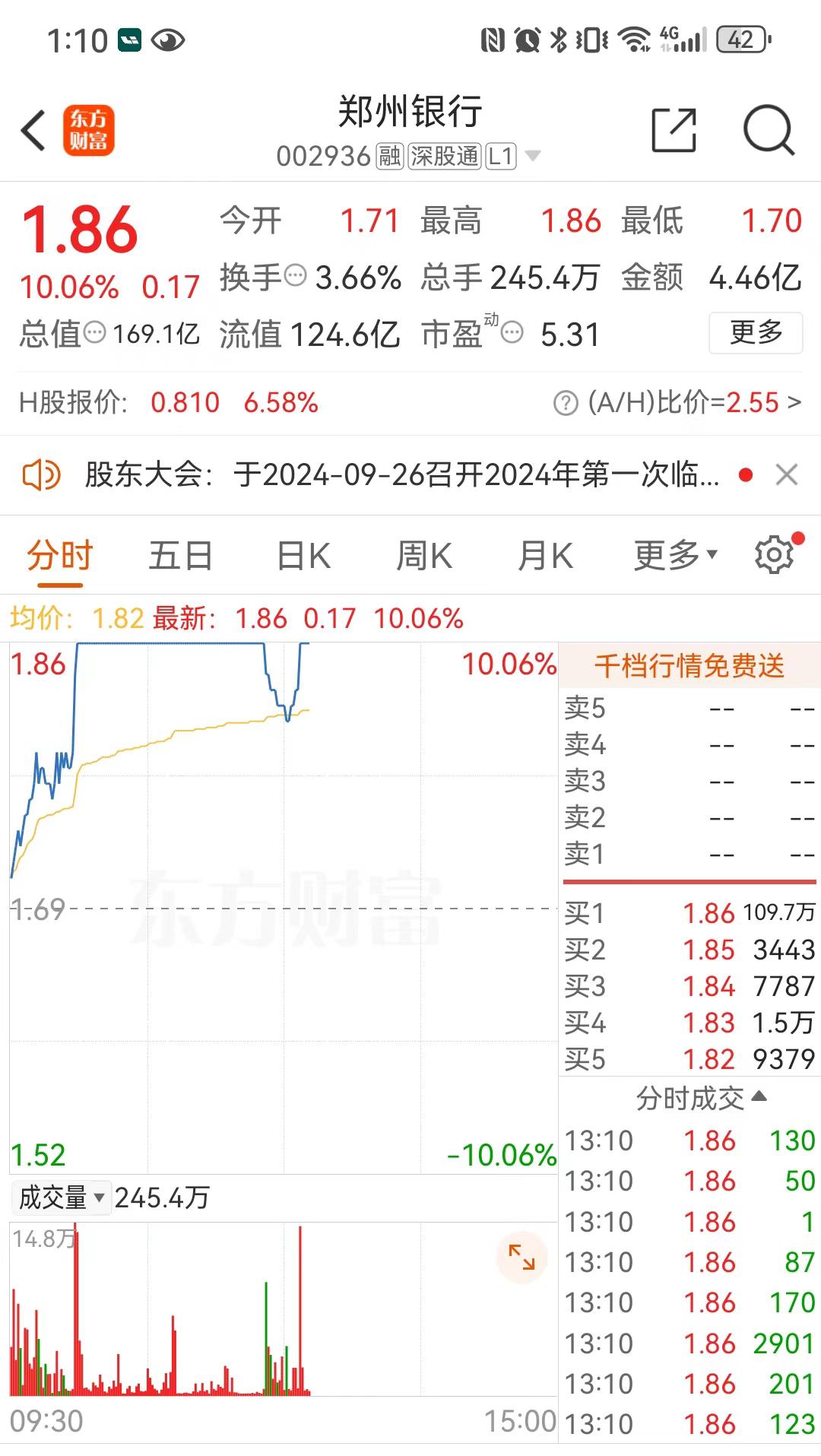The image size is (821, 1456).
Task: Switch to the 周K chart tab
Action: 423,556
